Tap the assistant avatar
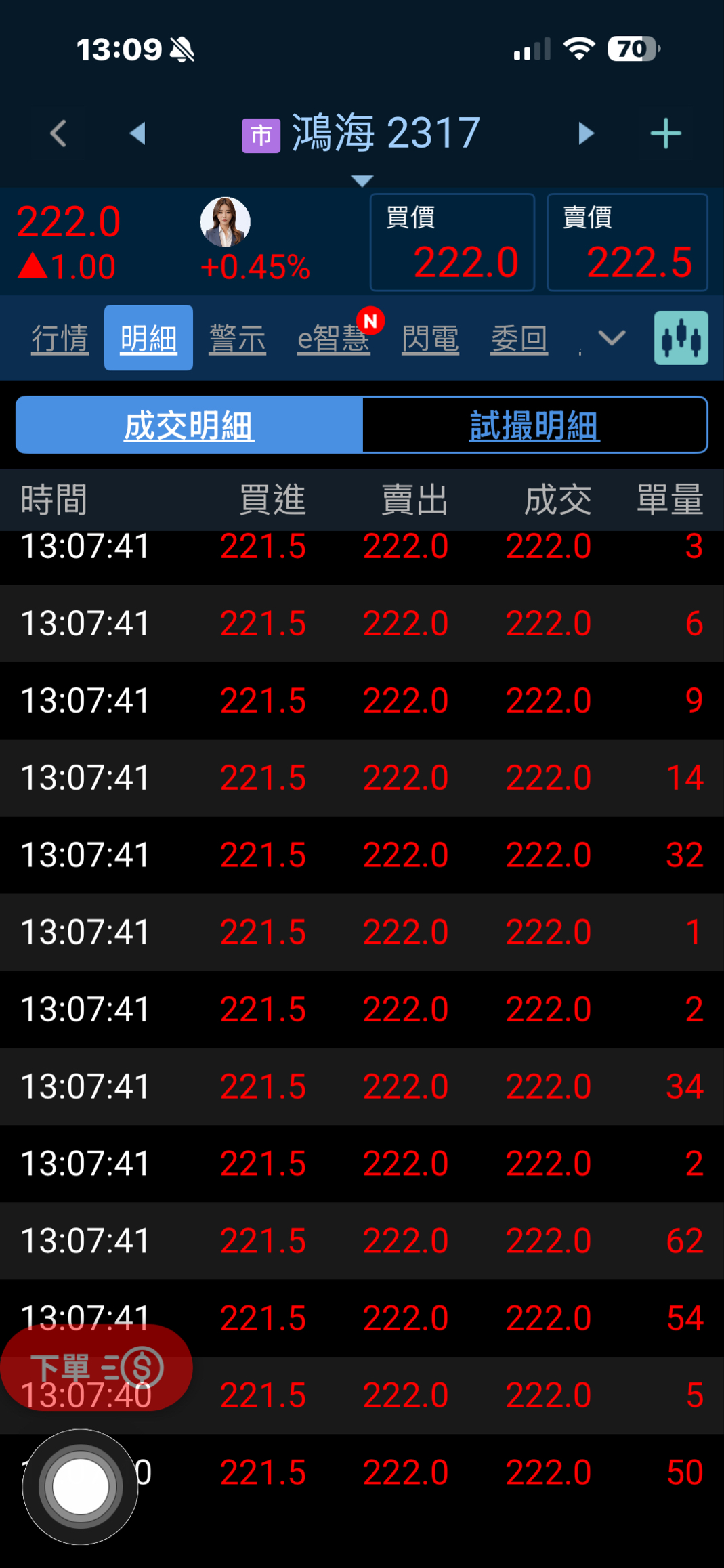Image resolution: width=724 pixels, height=1568 pixels. pos(226,222)
